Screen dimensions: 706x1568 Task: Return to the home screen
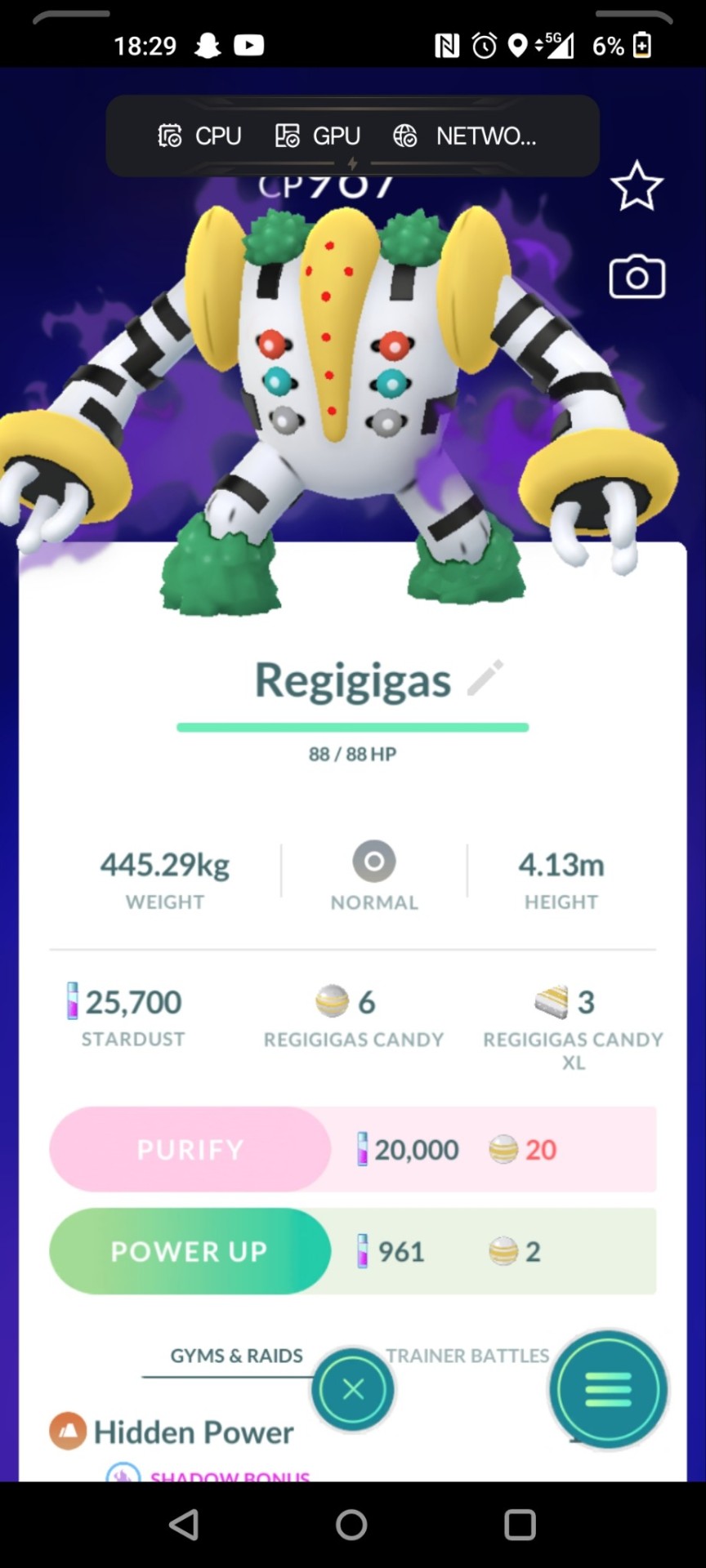[x=351, y=1524]
